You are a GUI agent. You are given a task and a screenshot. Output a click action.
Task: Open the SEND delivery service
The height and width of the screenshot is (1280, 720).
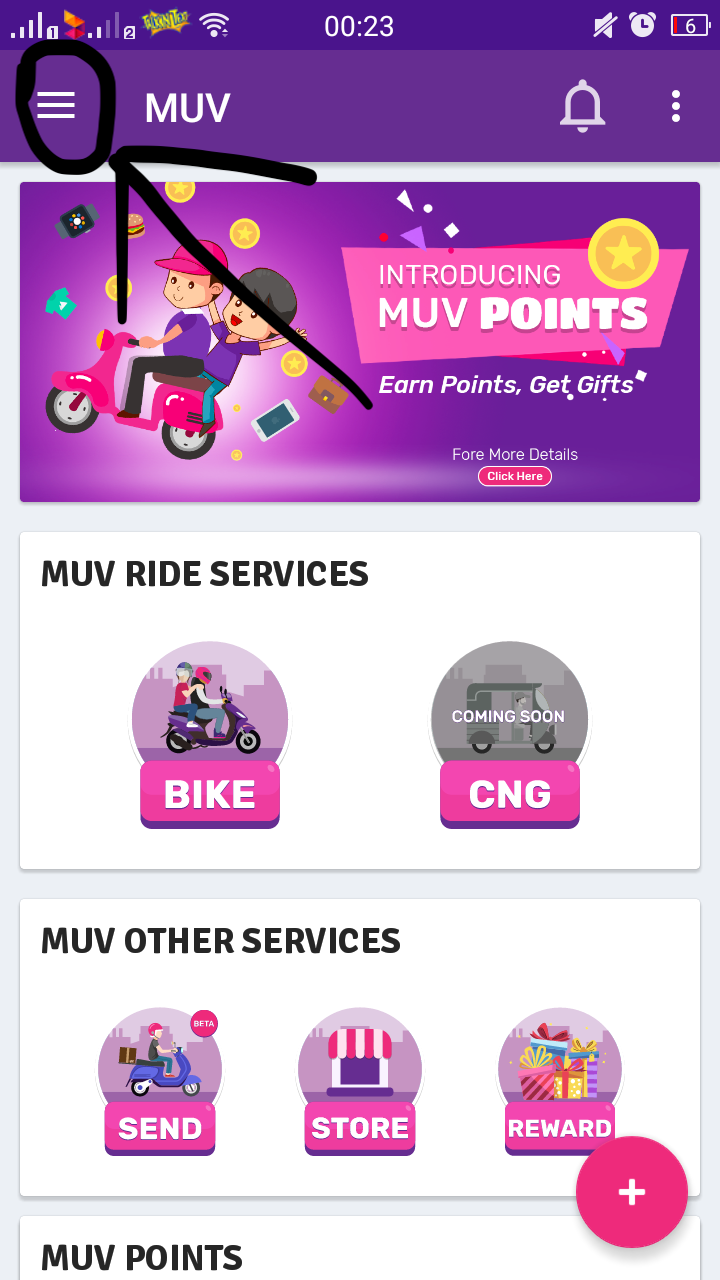[x=160, y=1080]
